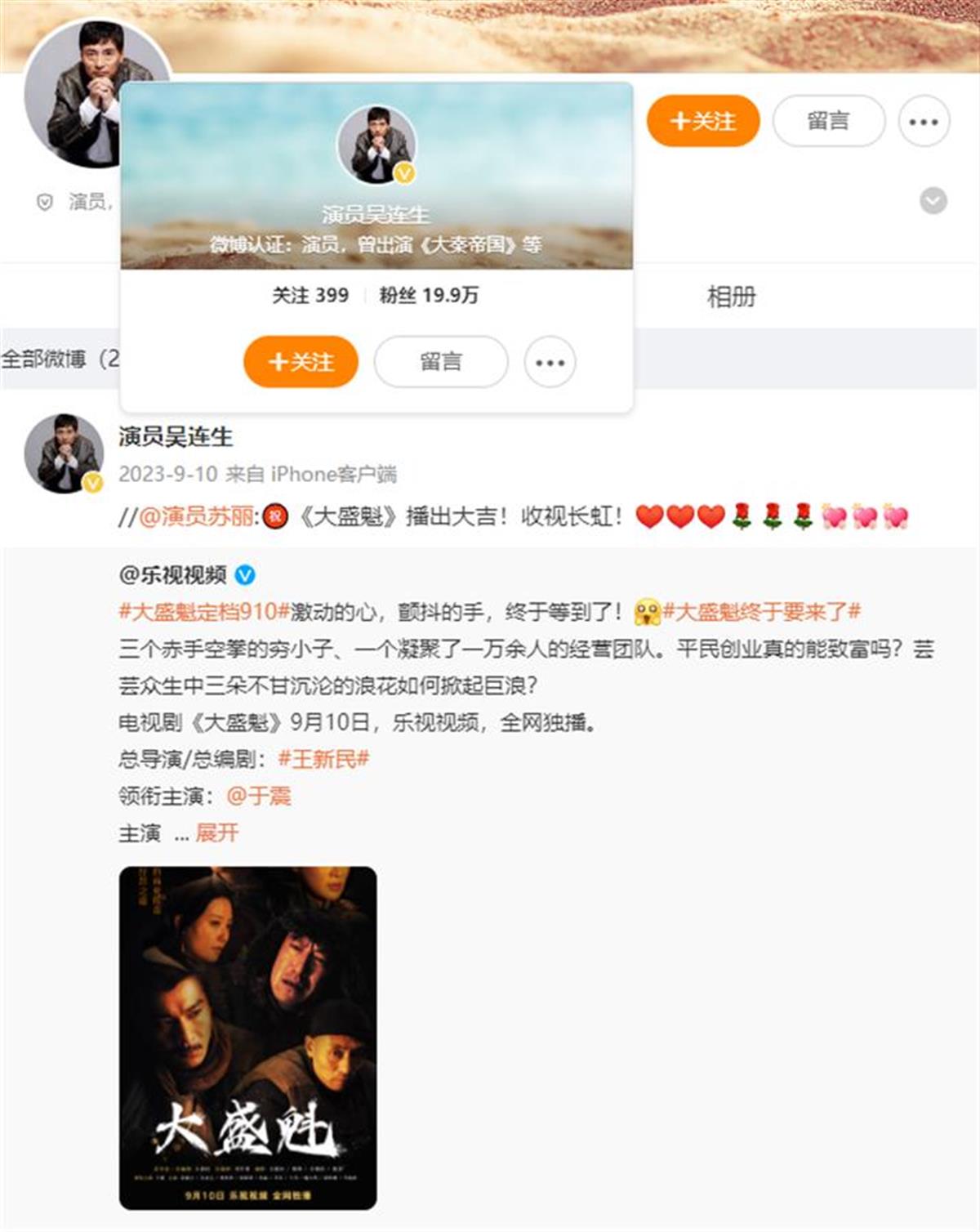Image resolution: width=980 pixels, height=1232 pixels.
Task: Open more options in the popup card
Action: (x=550, y=362)
